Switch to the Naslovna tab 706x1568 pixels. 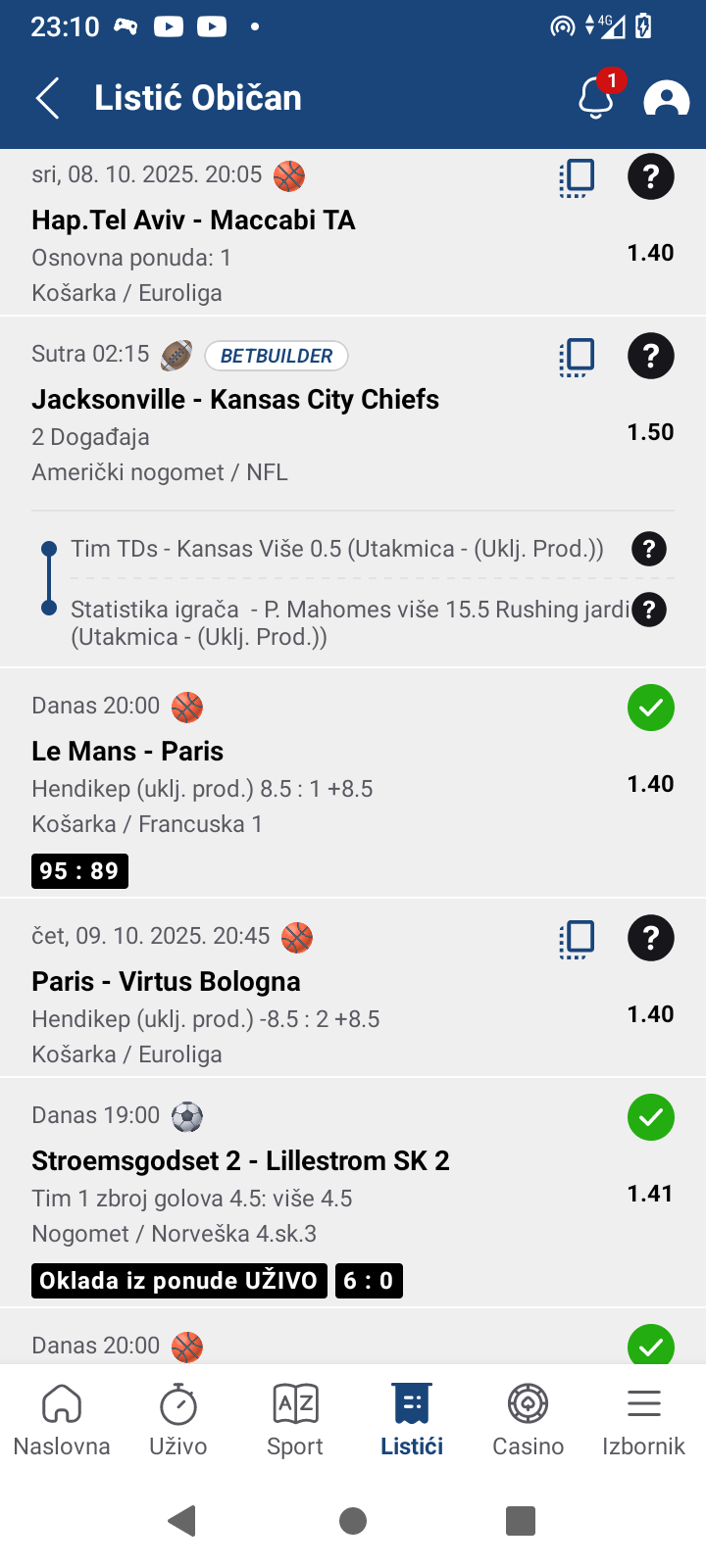(x=62, y=1420)
